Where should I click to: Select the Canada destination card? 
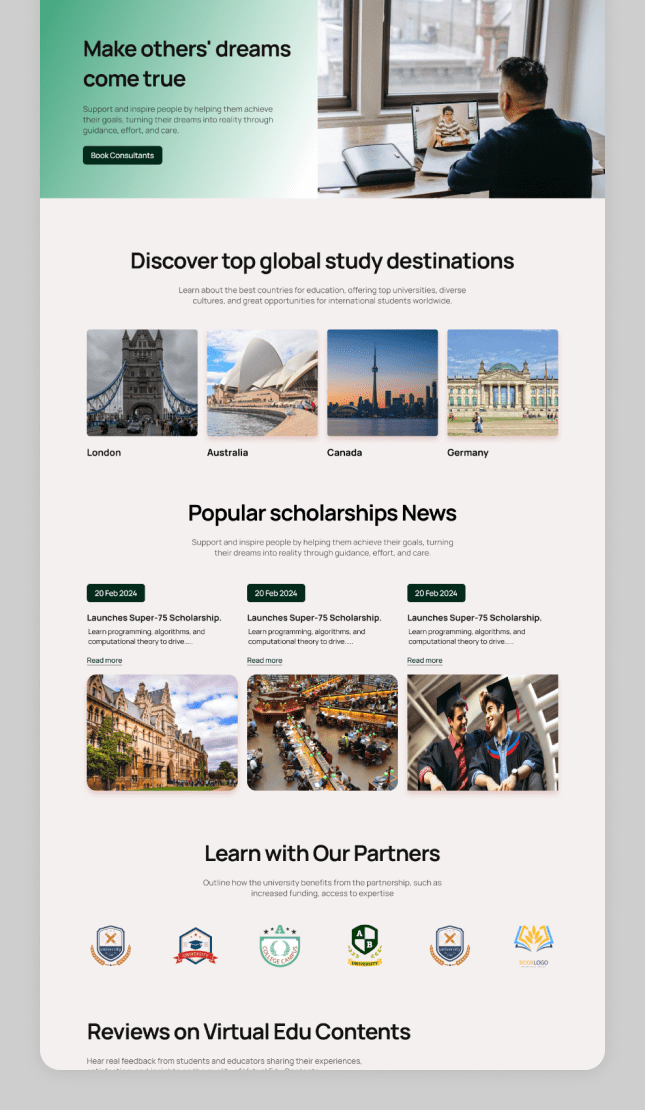(382, 383)
